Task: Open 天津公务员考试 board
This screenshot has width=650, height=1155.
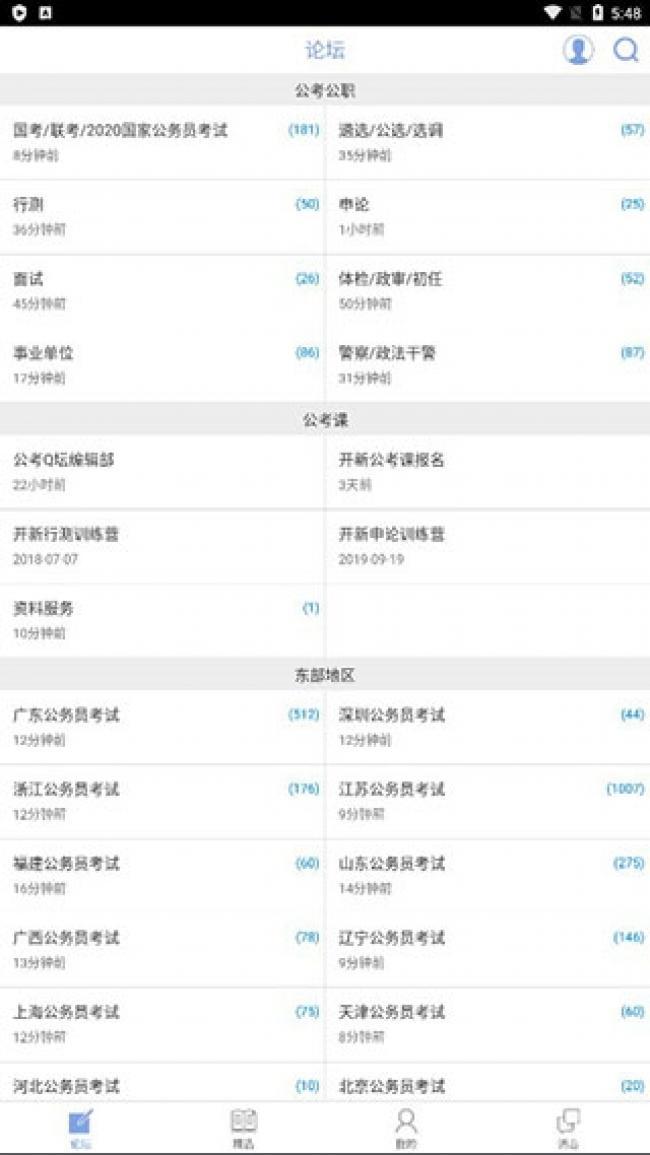Action: 488,1024
